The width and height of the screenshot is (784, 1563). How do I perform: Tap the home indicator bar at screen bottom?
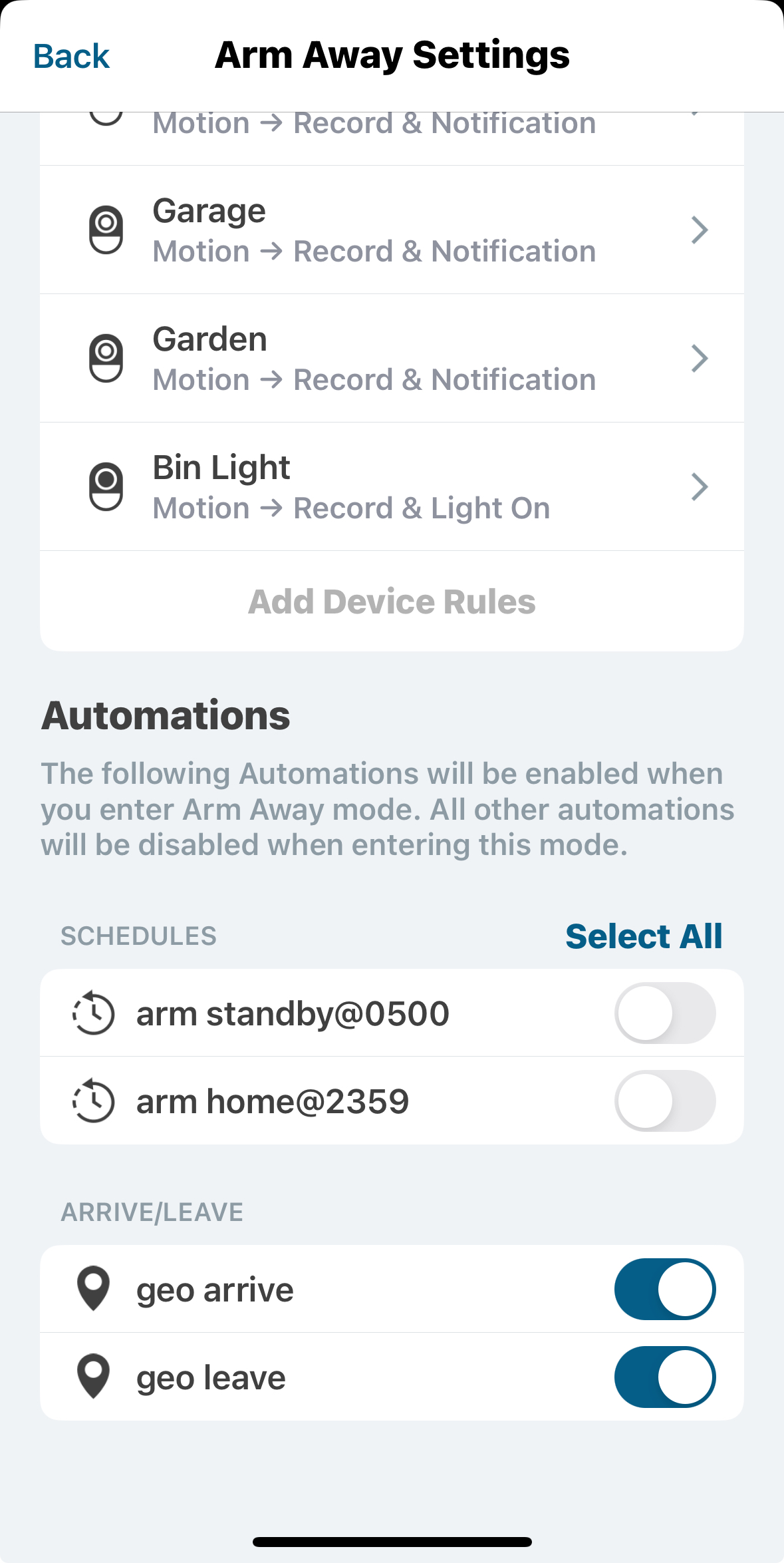[x=392, y=1539]
